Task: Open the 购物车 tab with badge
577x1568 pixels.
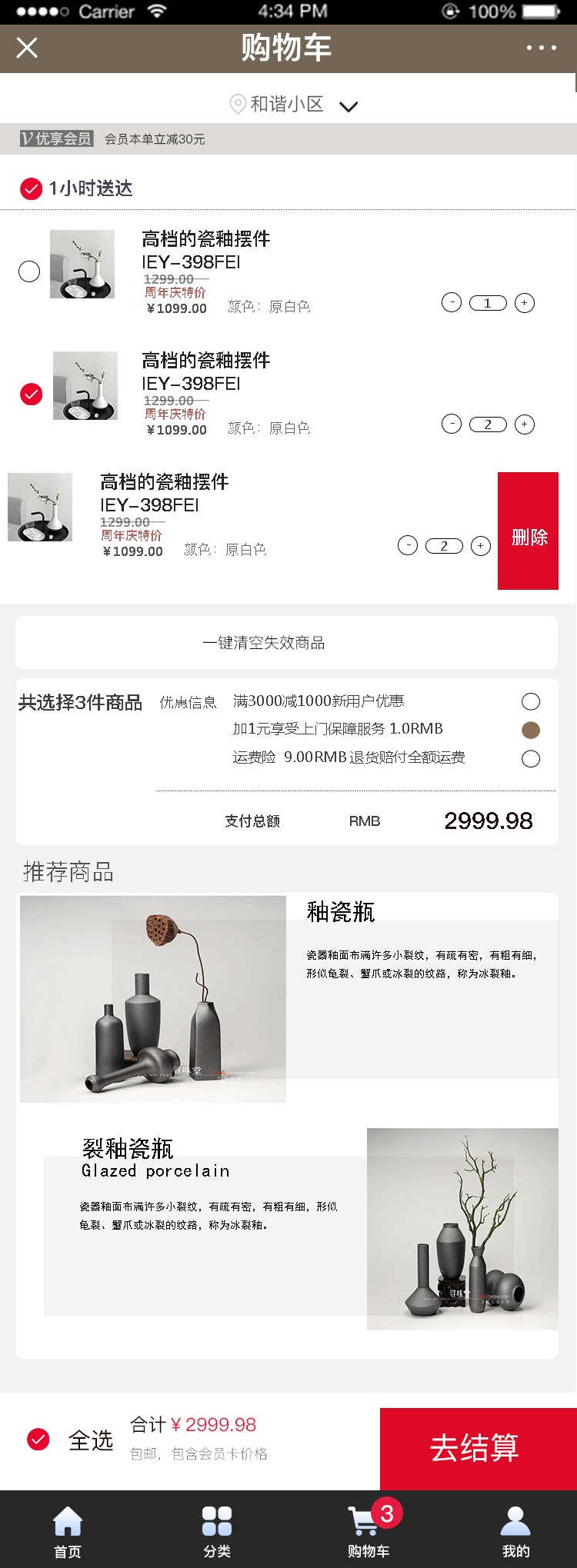Action: tap(367, 1530)
